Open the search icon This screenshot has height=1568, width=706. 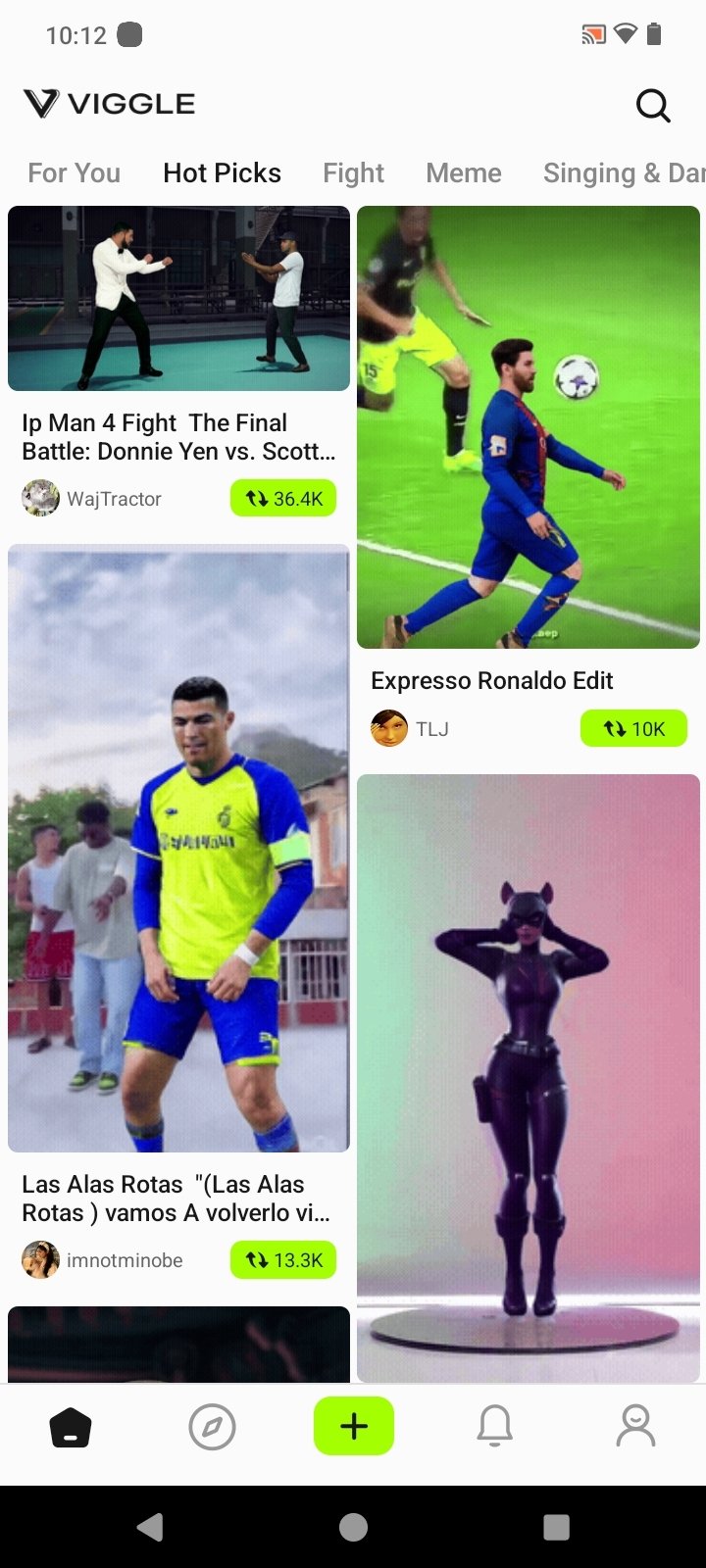tap(653, 105)
